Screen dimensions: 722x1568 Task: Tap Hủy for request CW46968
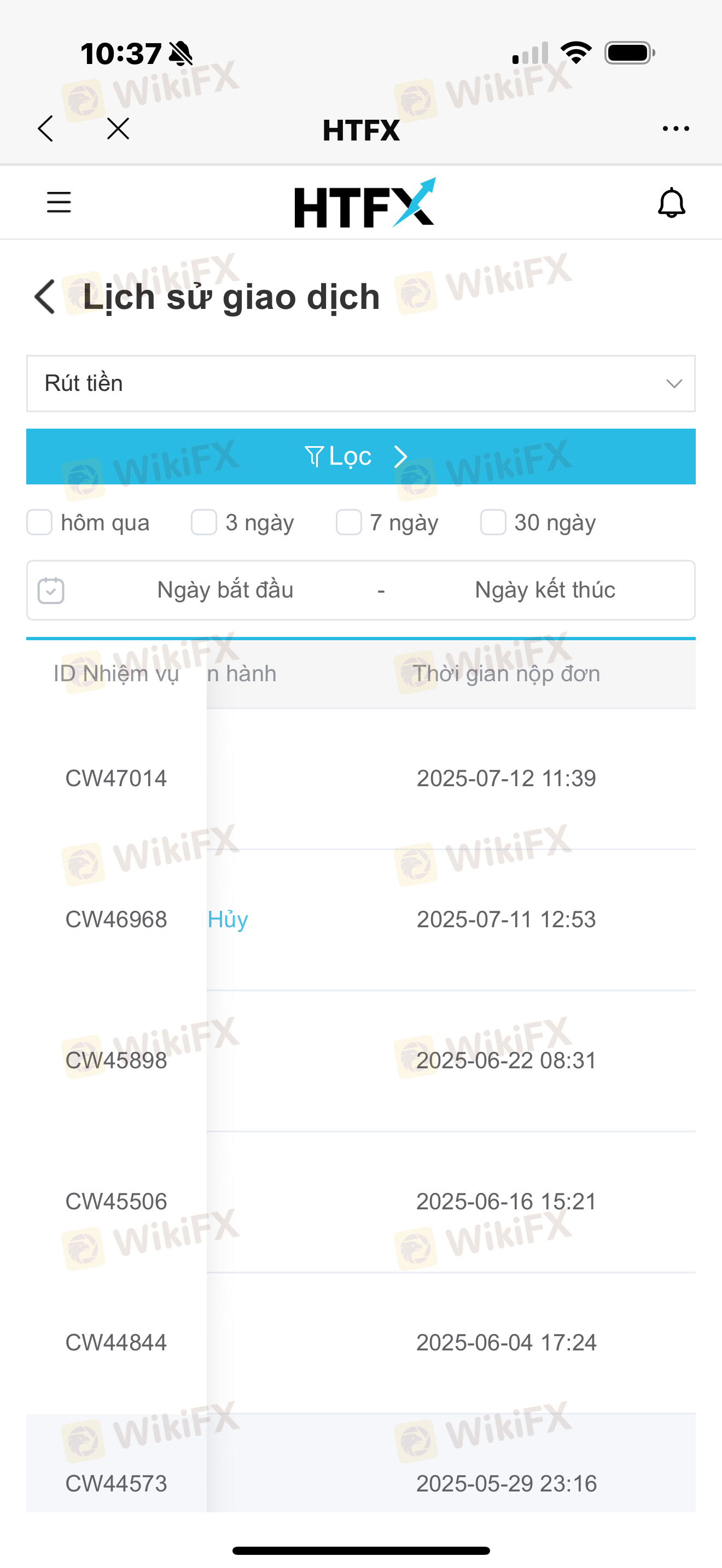pos(228,919)
